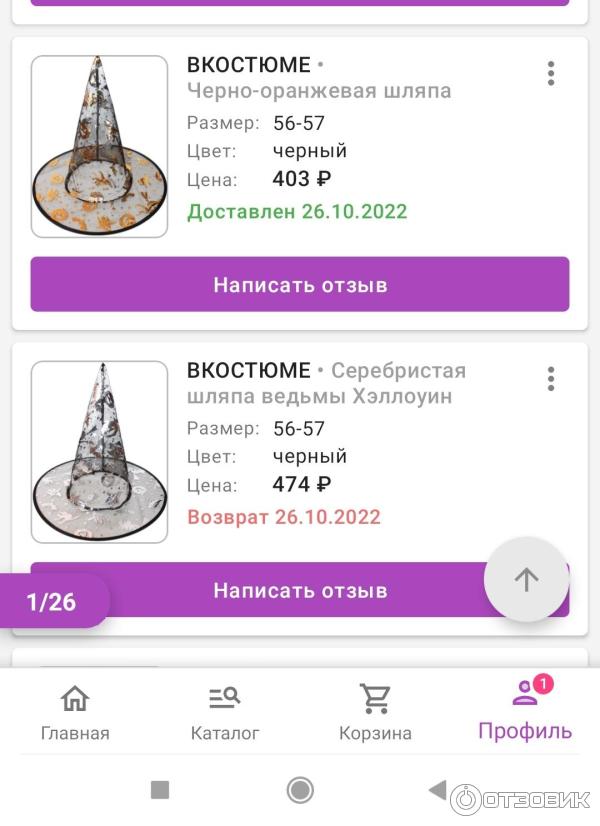Open the Черно-оранжевая шляпа product image
600x826 pixels.
click(x=100, y=146)
